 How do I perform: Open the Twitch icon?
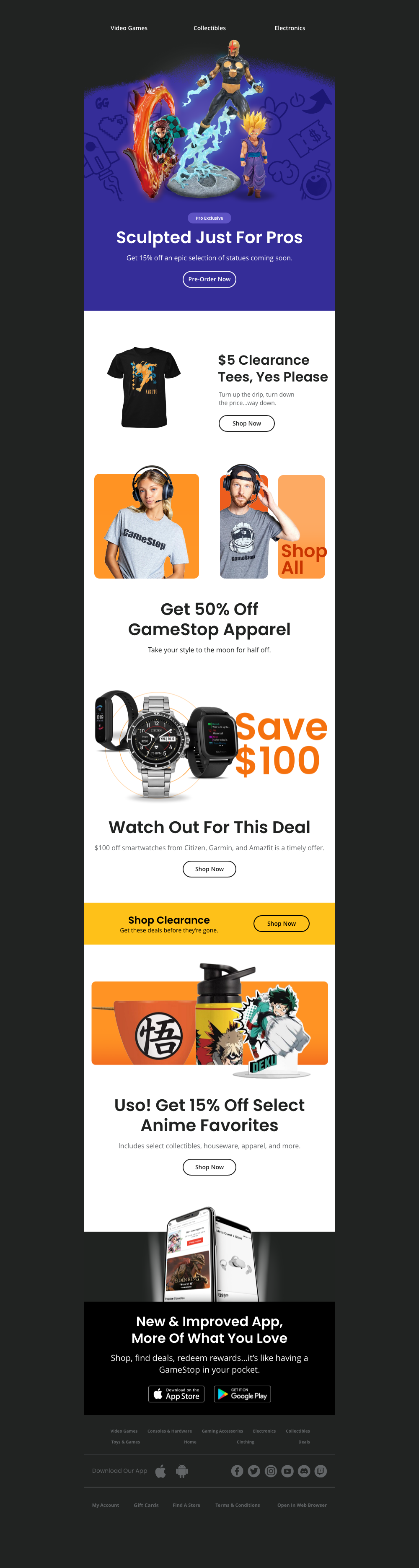click(x=321, y=1471)
